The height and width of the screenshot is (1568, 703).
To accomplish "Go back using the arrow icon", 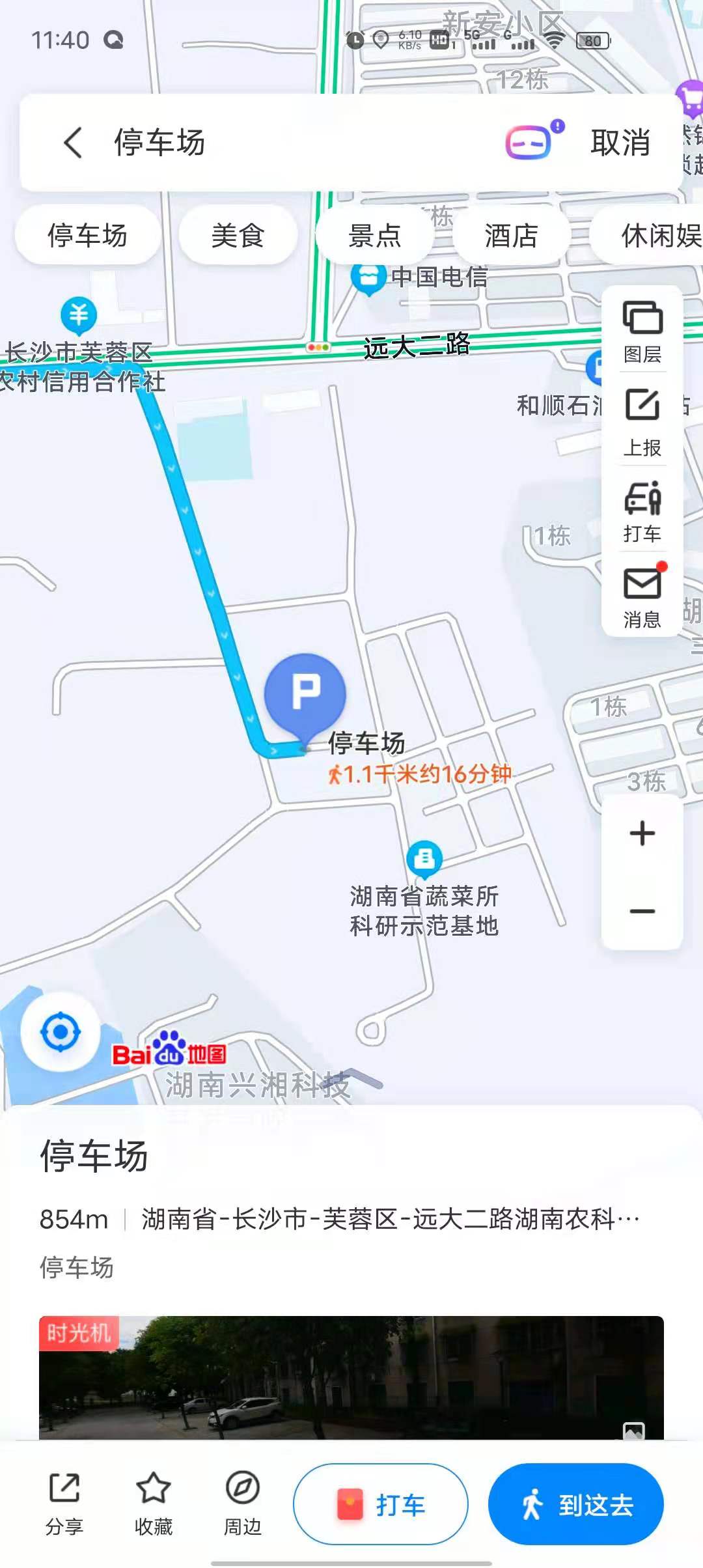I will click(73, 143).
